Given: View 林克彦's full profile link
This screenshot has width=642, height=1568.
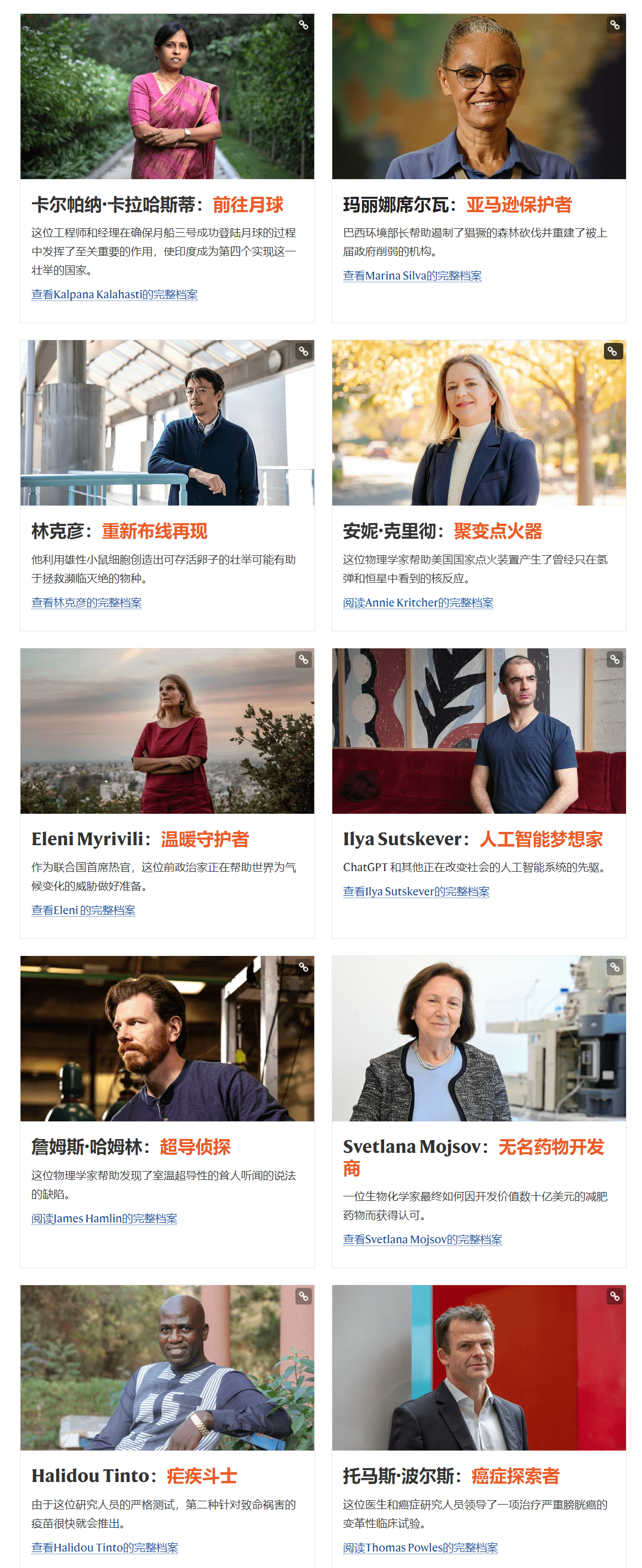Looking at the screenshot, I should point(87,603).
